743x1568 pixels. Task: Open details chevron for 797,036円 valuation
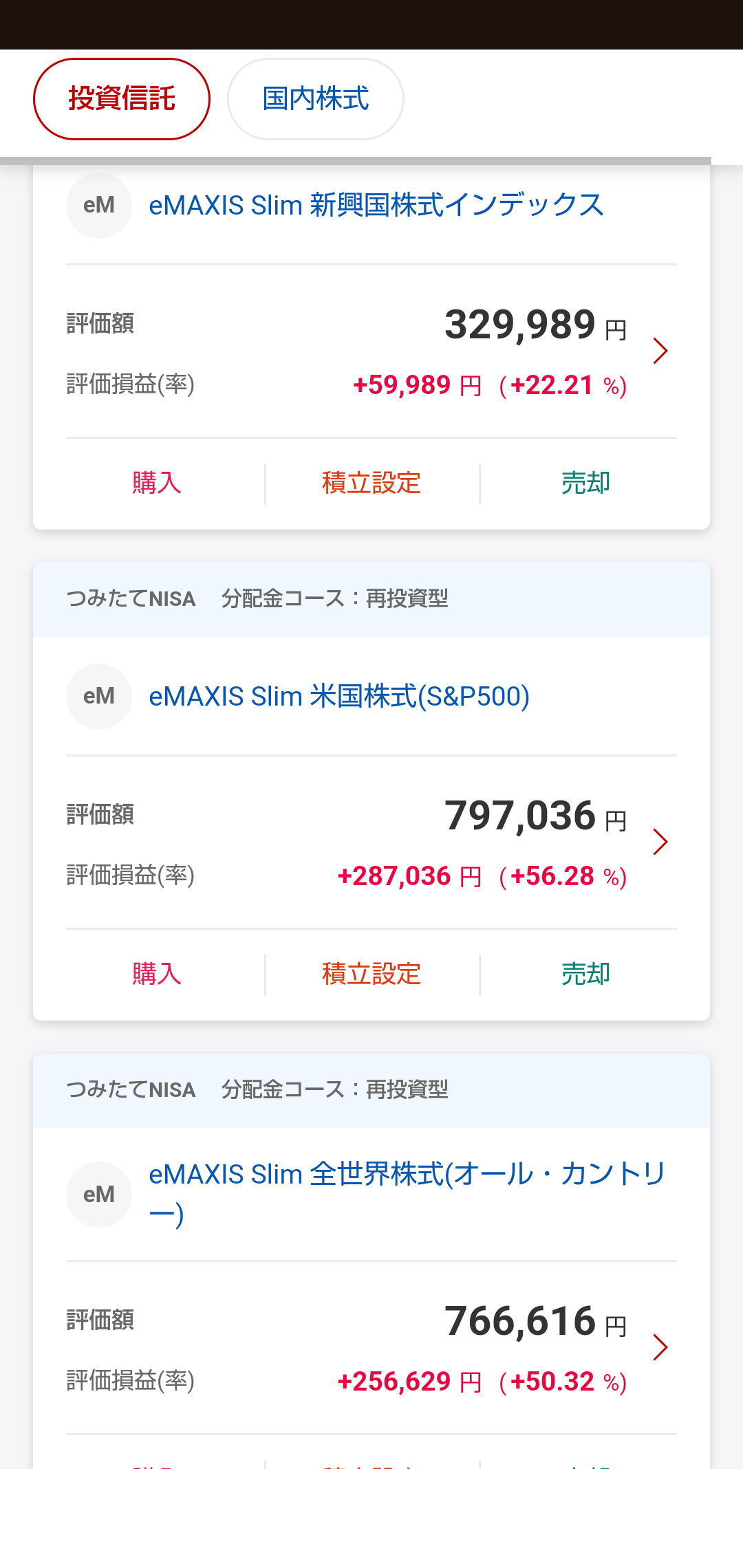tap(660, 842)
